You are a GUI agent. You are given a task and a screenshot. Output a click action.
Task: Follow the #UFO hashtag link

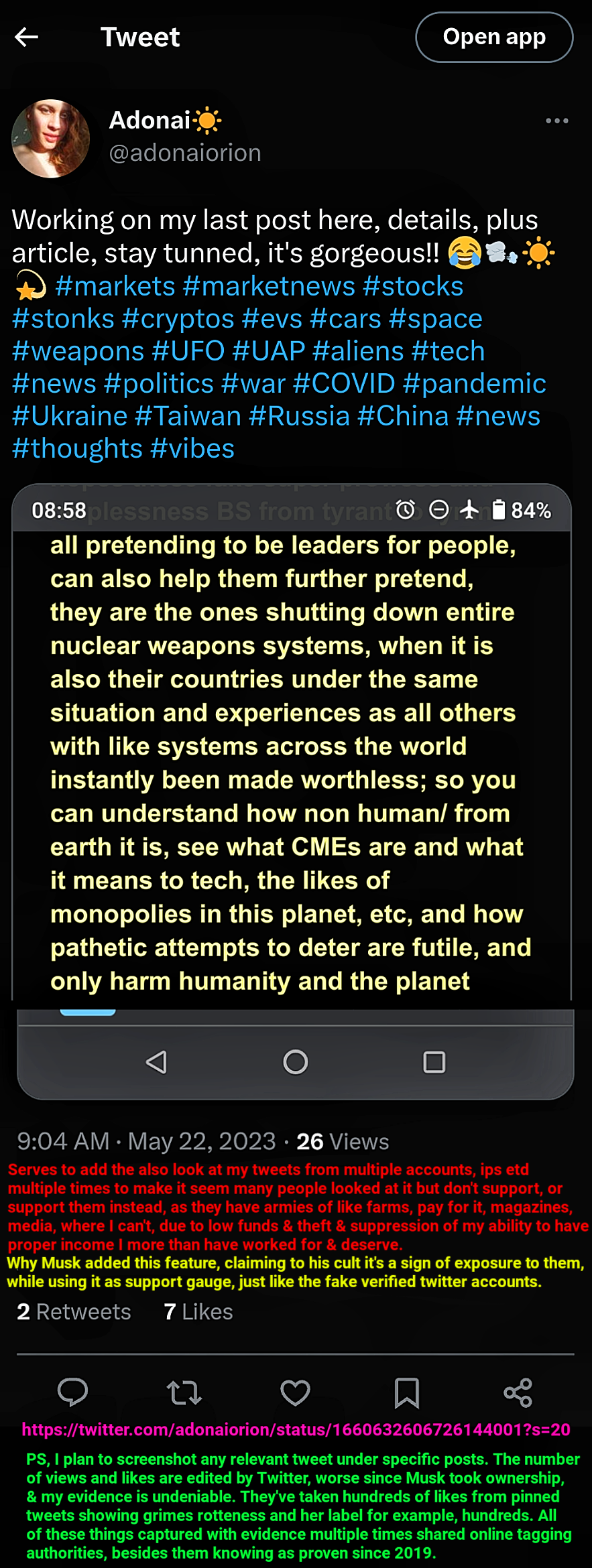[188, 351]
